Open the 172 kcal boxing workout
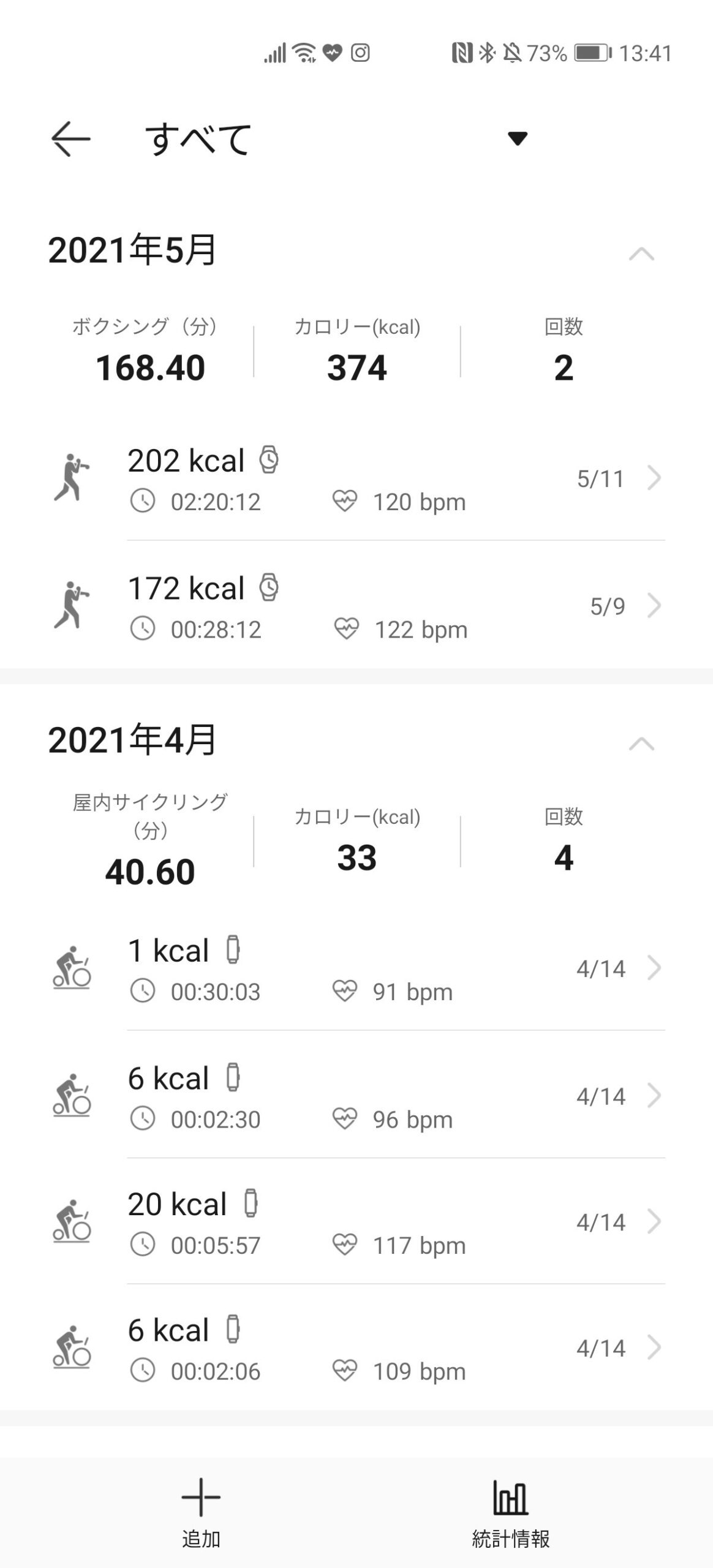713x1568 pixels. tap(356, 606)
